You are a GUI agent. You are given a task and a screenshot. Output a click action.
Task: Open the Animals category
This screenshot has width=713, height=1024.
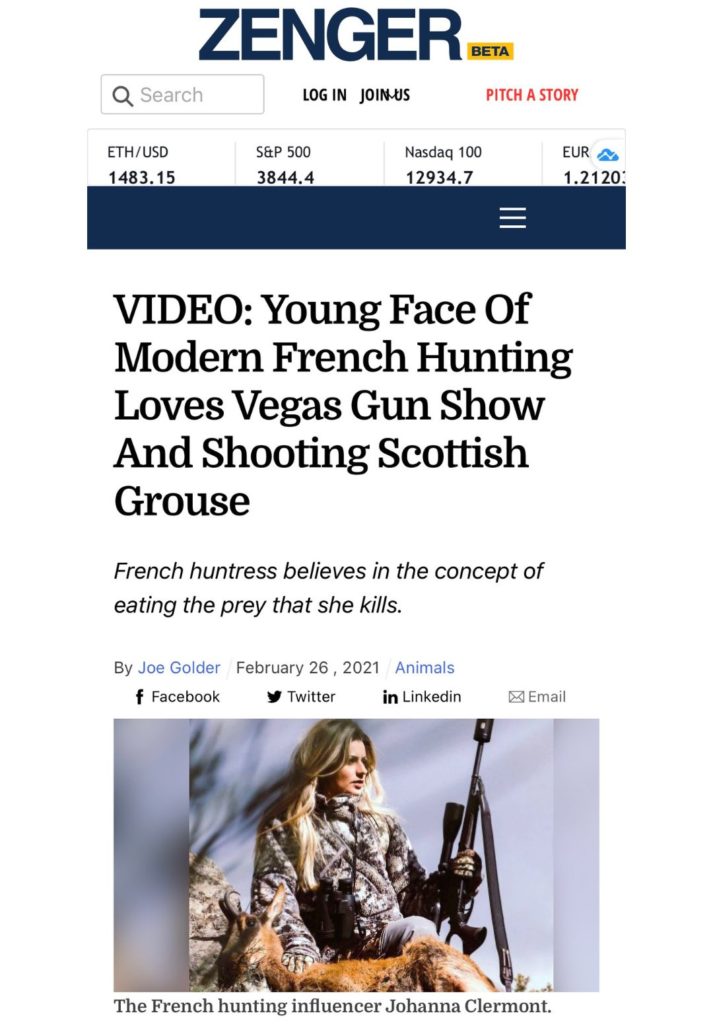[425, 668]
